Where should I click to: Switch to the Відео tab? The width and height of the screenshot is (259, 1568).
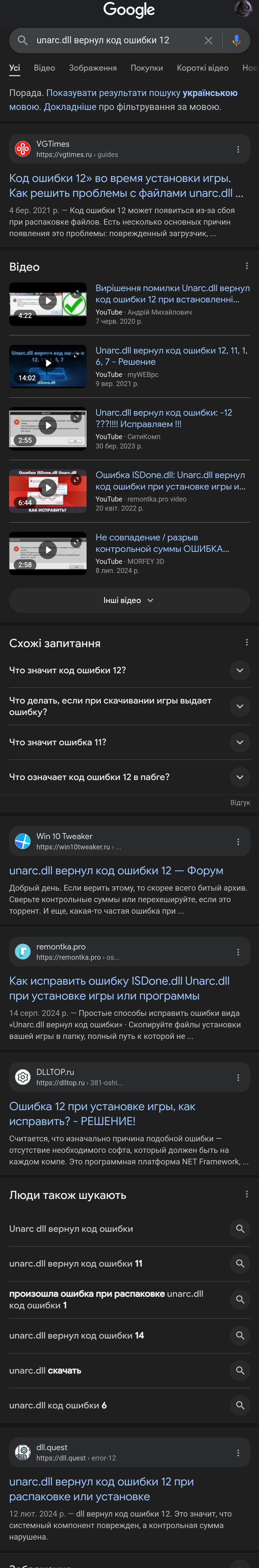click(x=45, y=68)
